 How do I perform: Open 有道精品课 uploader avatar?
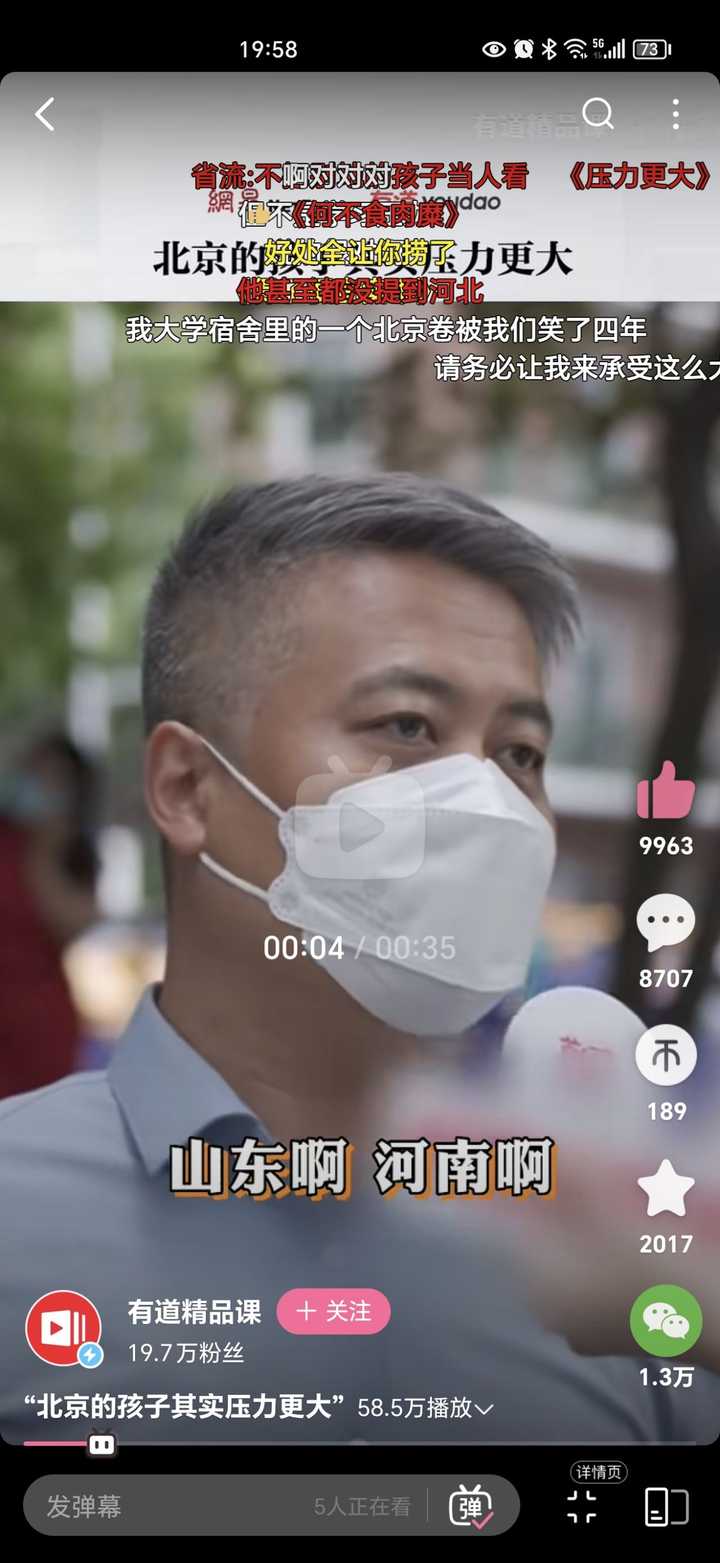pos(63,1328)
